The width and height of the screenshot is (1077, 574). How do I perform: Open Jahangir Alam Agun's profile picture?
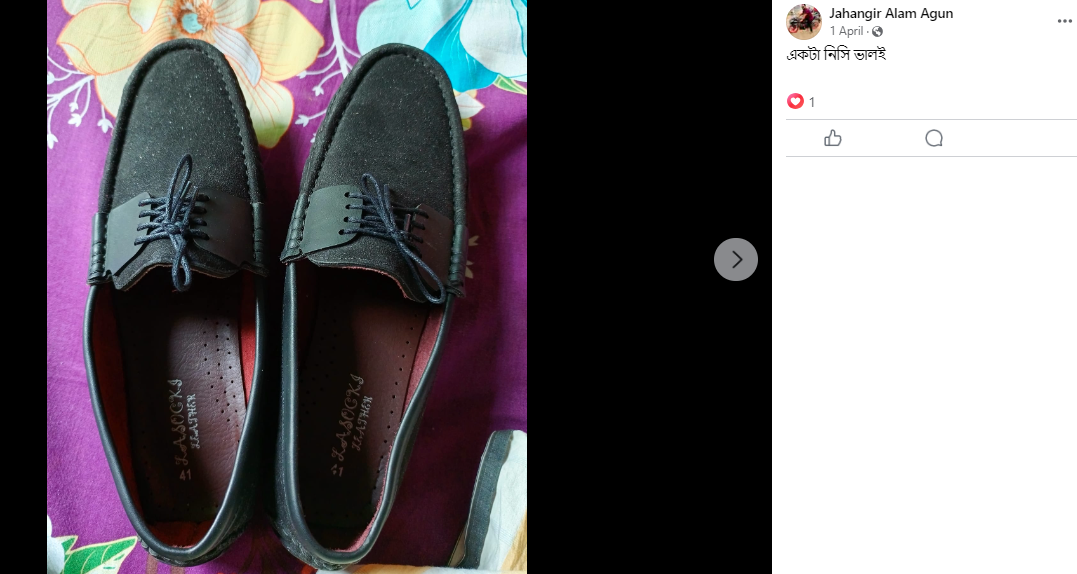pos(804,21)
